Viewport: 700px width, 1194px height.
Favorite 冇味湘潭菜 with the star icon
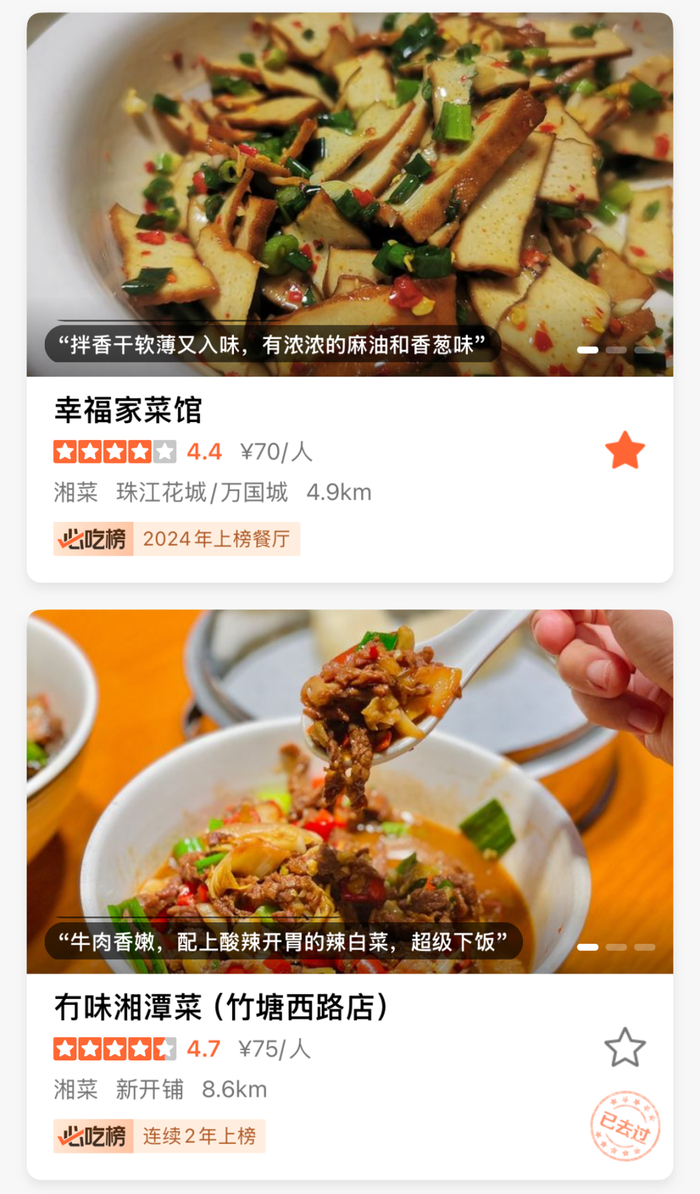pyautogui.click(x=625, y=1047)
